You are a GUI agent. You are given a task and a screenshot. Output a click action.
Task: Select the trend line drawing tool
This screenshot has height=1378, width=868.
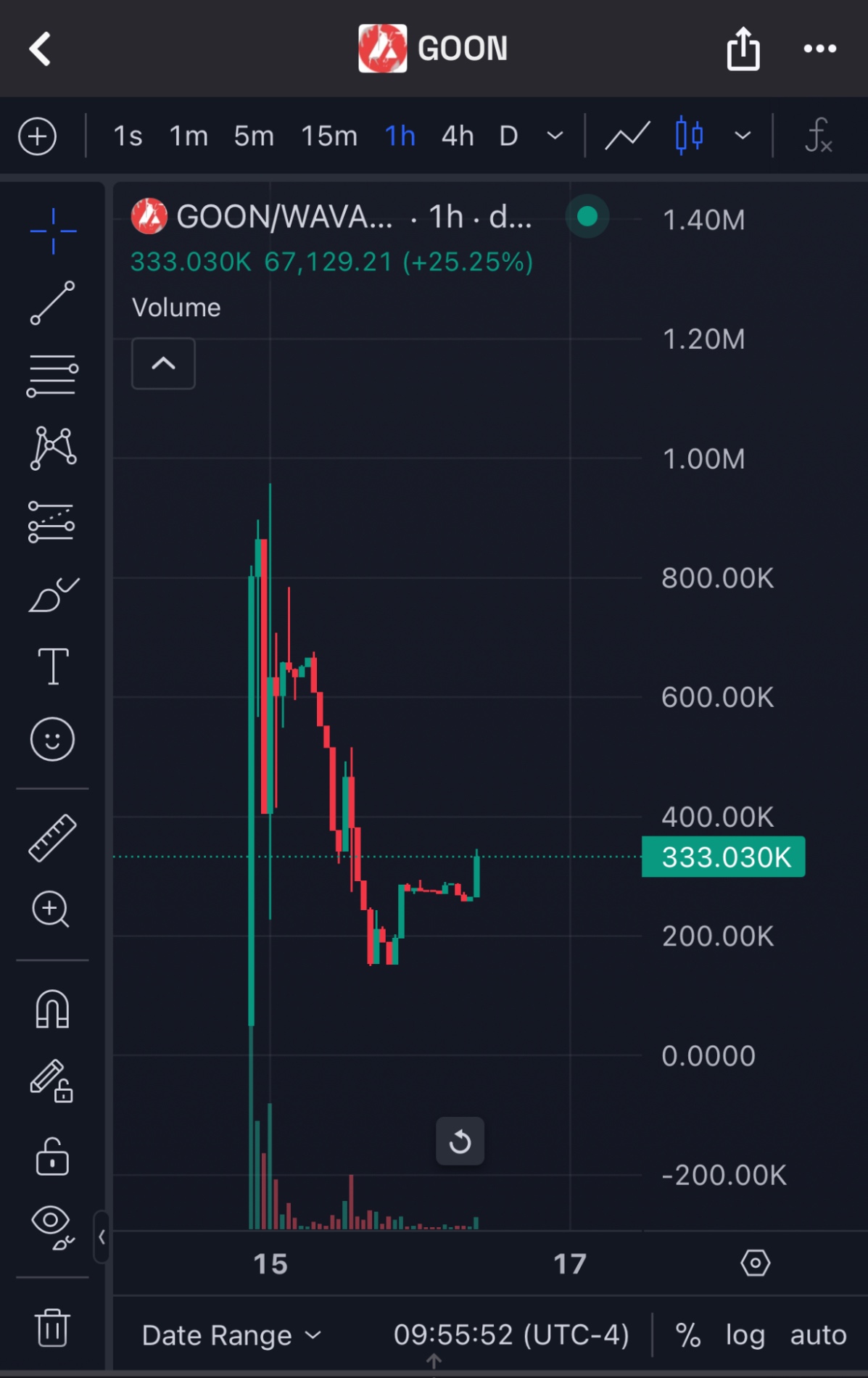[52, 302]
